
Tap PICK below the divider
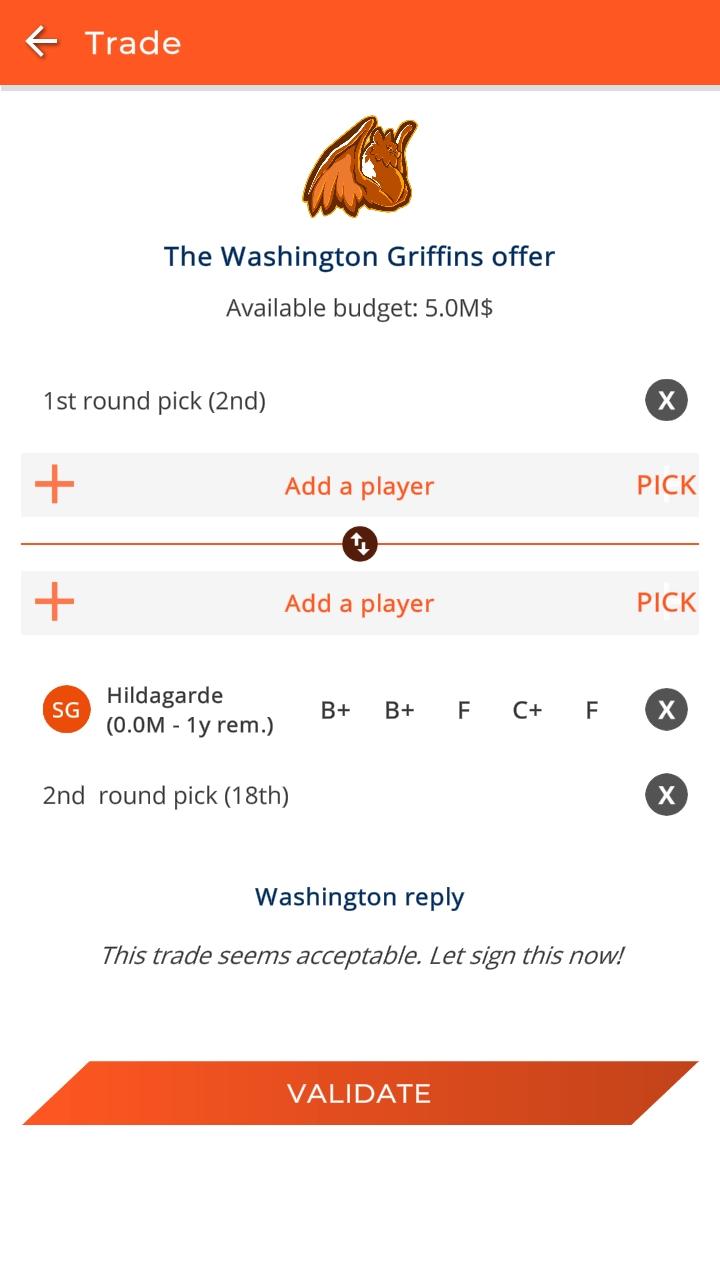coord(666,602)
